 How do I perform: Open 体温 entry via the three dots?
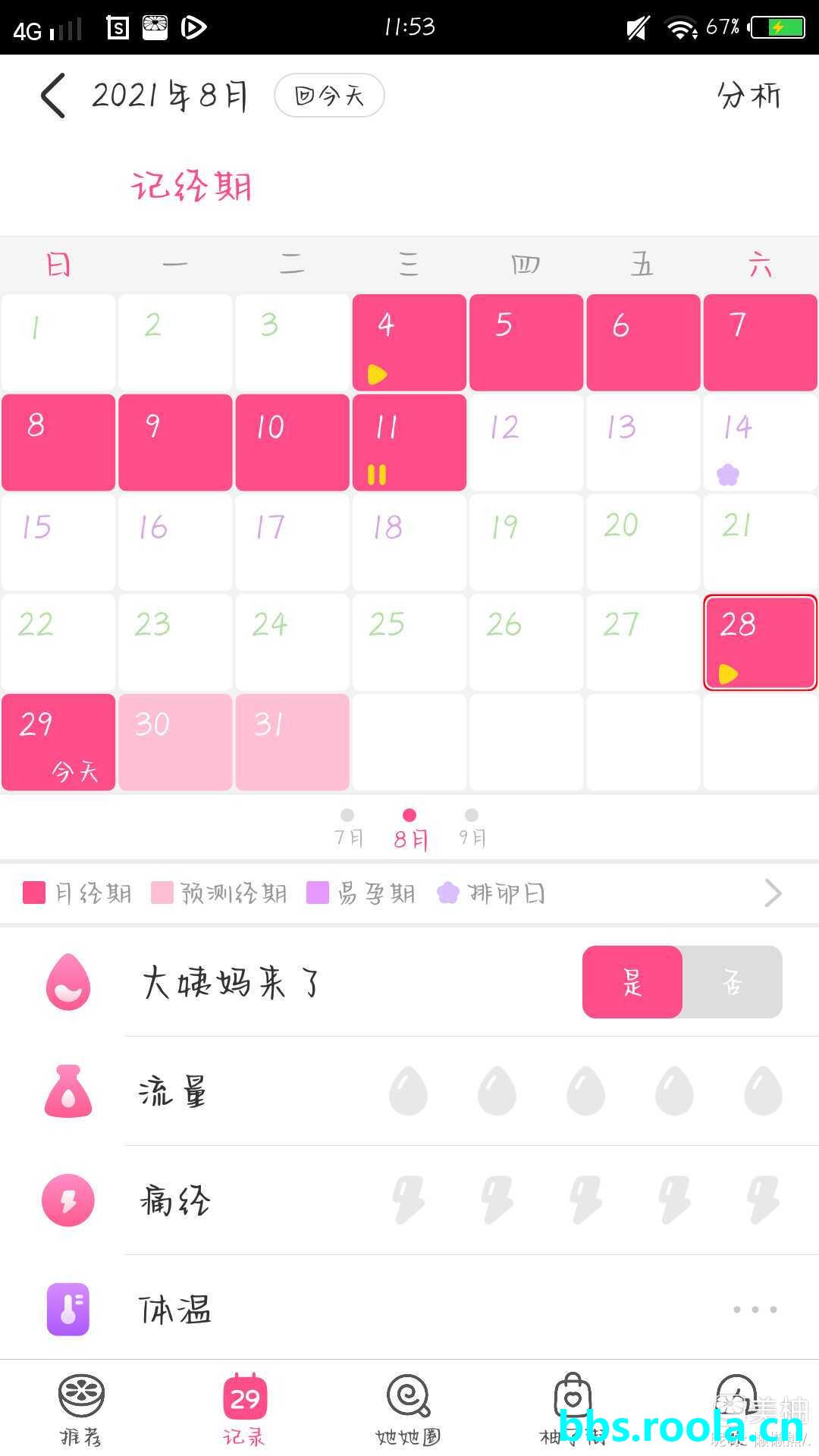755,1310
